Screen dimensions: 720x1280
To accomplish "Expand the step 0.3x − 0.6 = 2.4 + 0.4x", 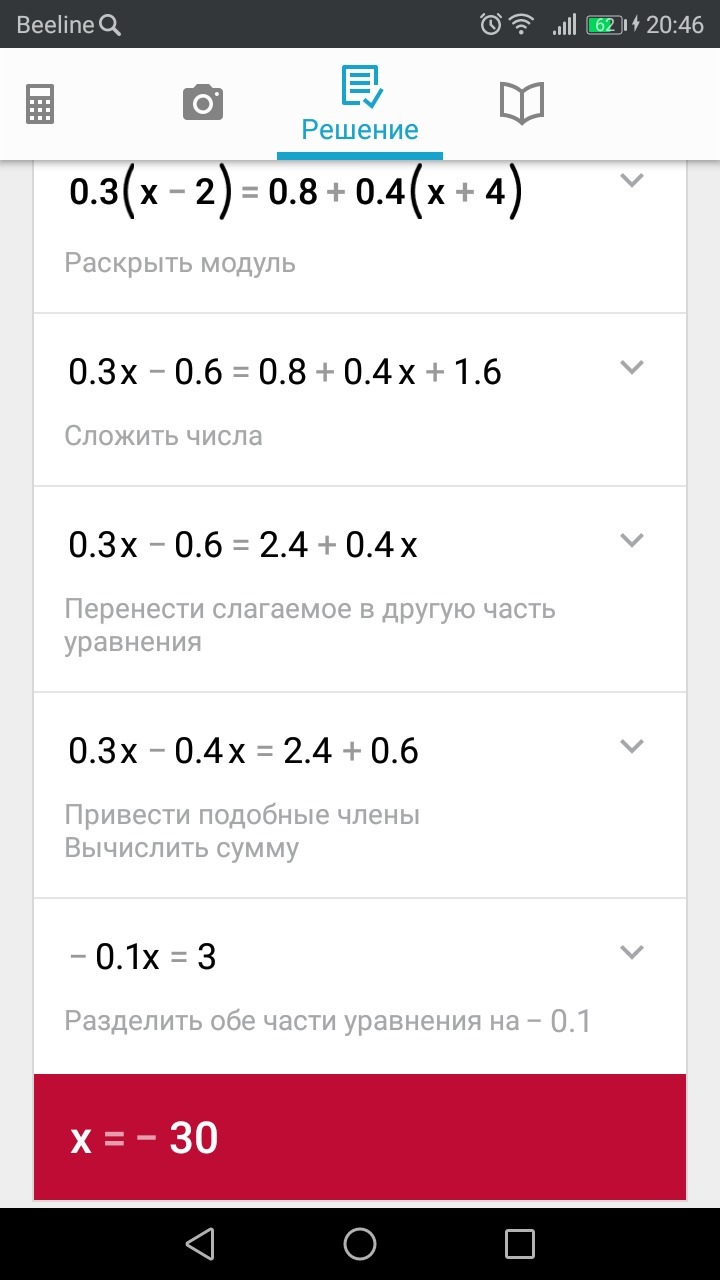I will [631, 540].
